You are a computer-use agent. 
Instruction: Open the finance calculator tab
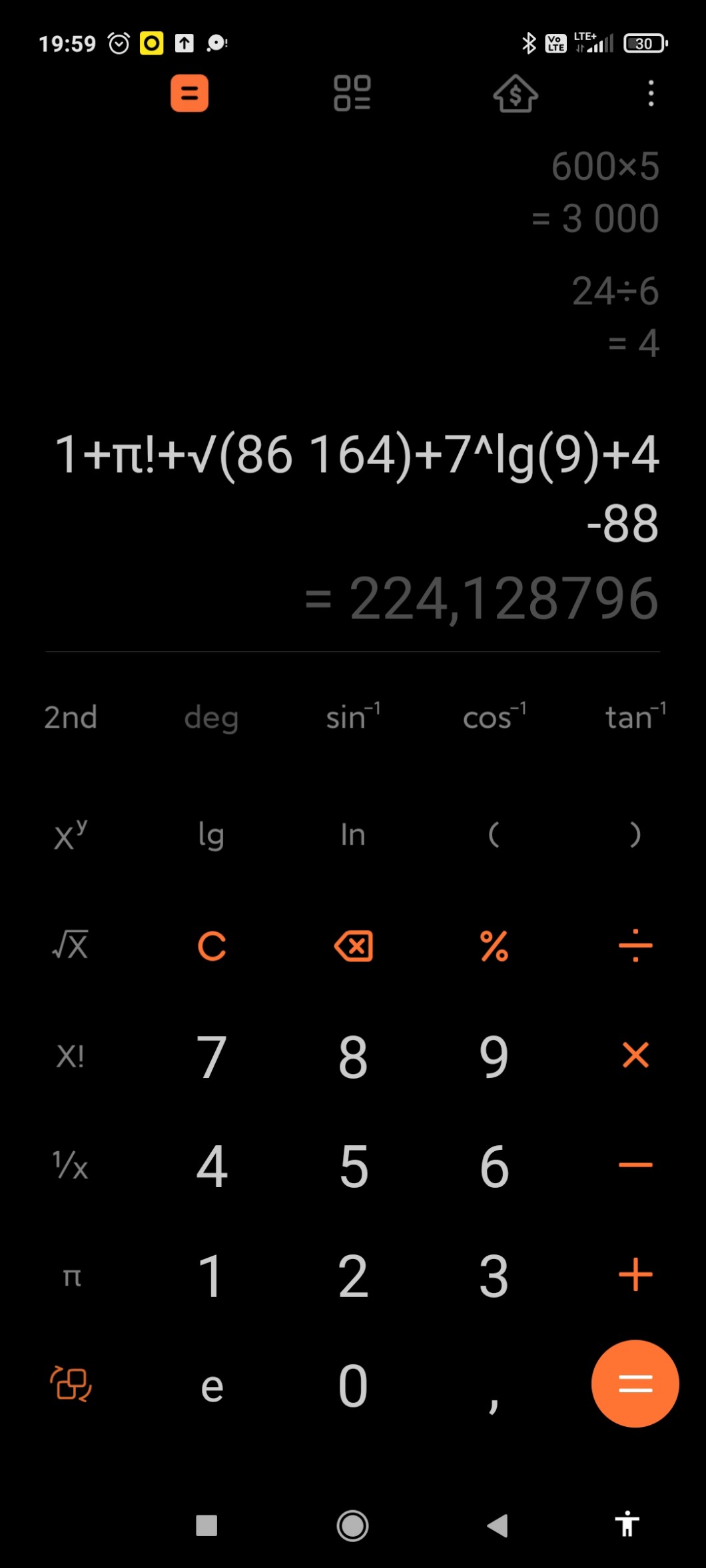tap(515, 93)
